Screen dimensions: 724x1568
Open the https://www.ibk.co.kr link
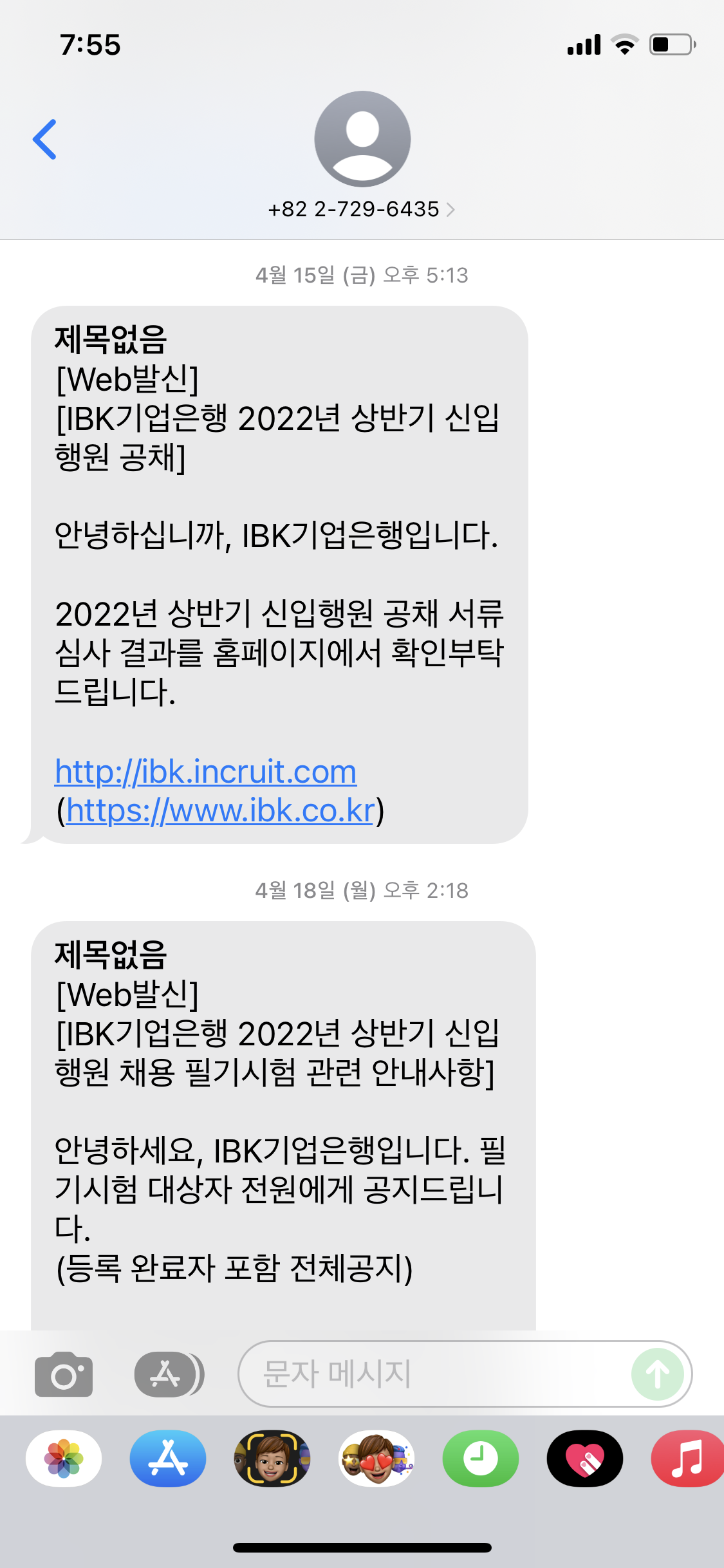220,812
